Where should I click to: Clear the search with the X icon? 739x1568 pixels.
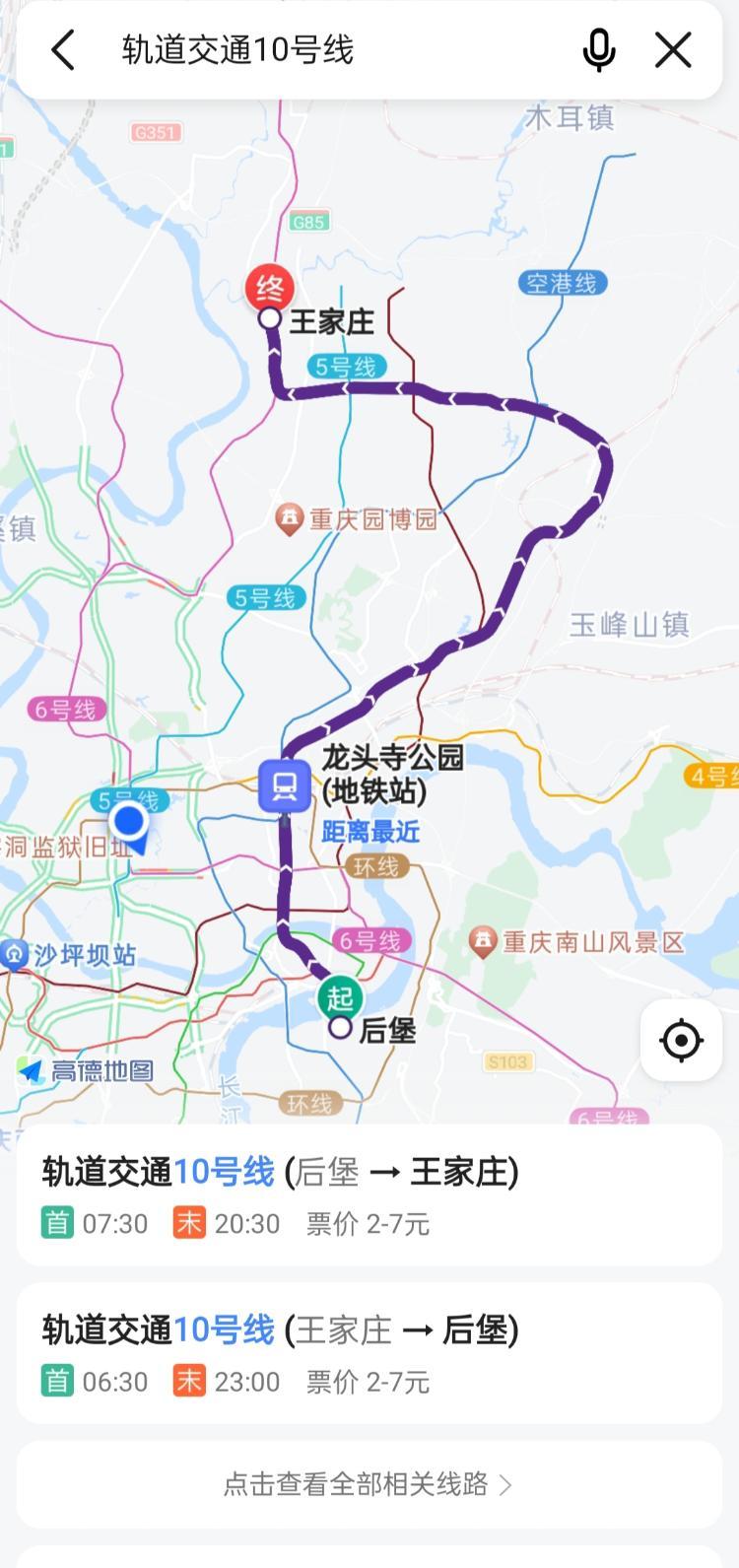click(673, 50)
